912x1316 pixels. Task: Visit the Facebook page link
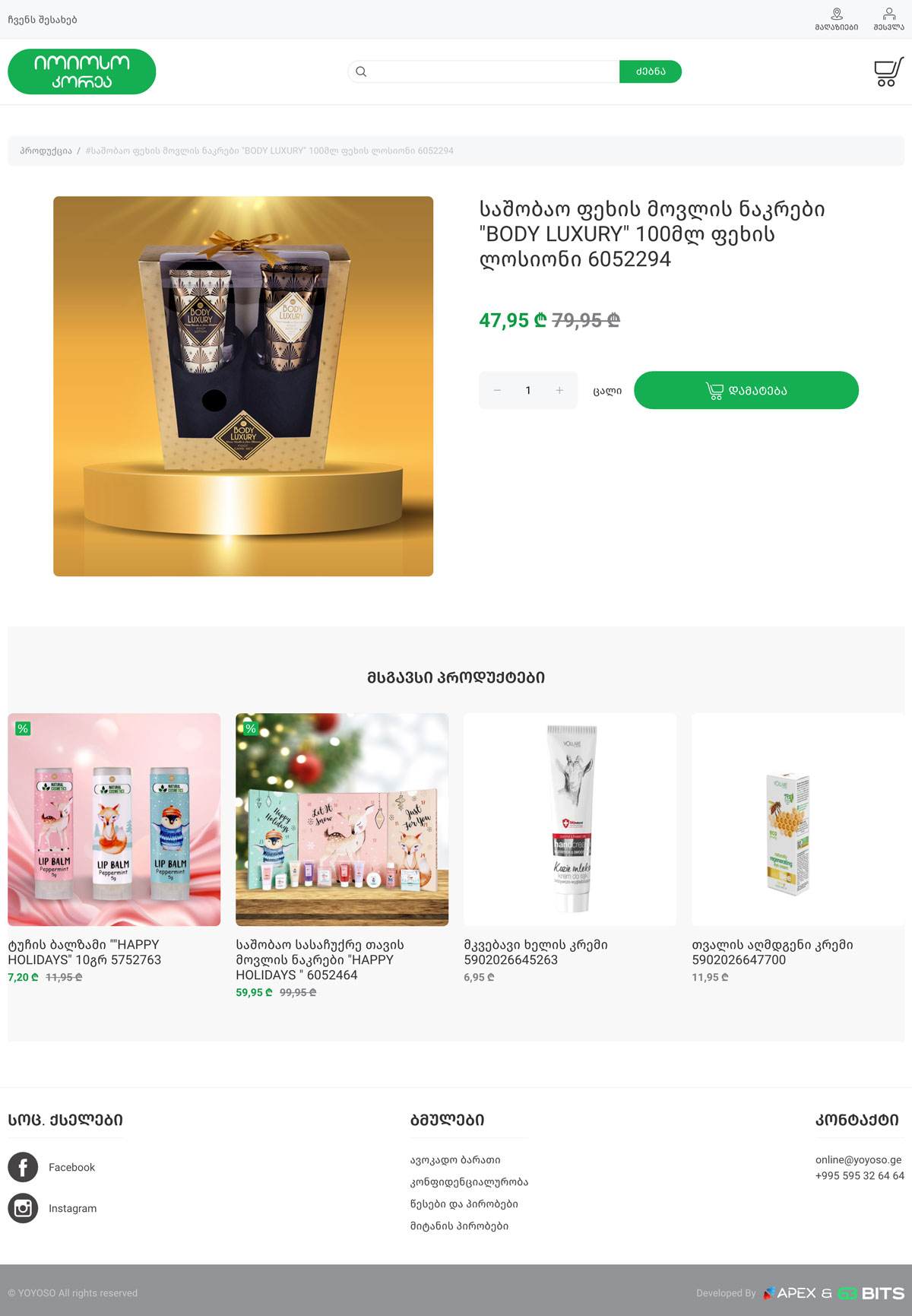(71, 1167)
